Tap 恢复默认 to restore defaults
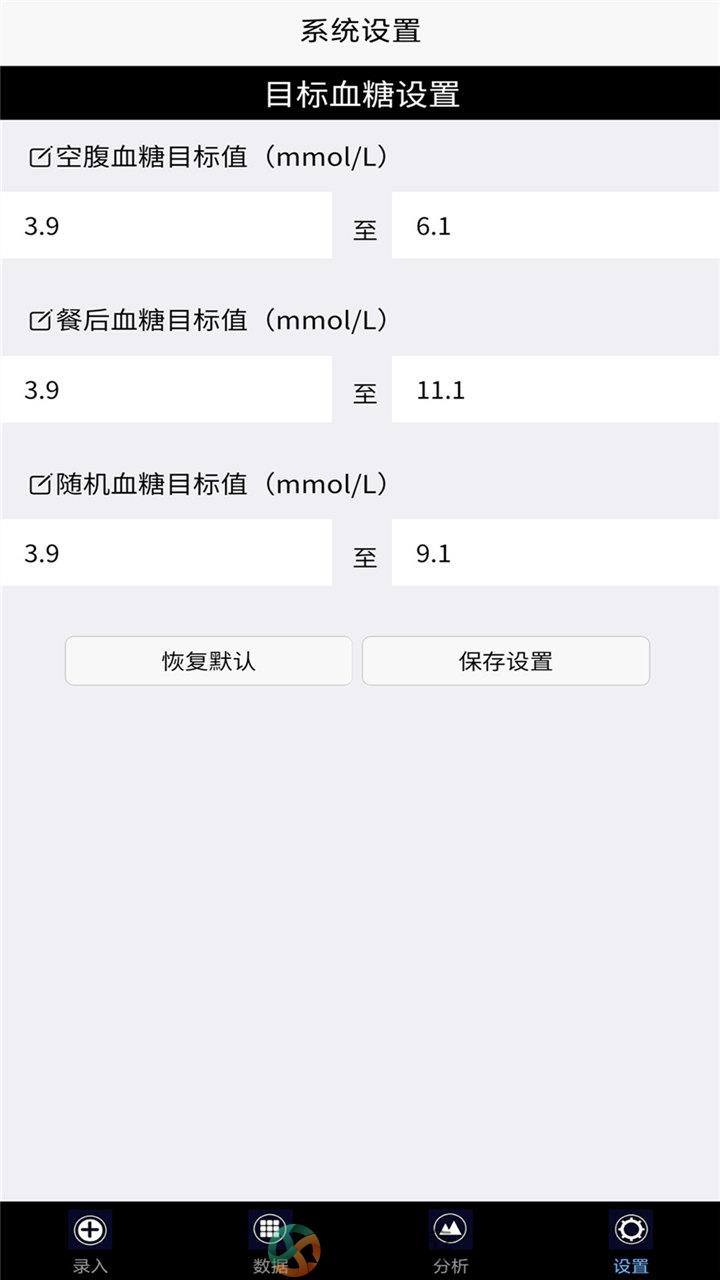The width and height of the screenshot is (720, 1280). click(209, 661)
